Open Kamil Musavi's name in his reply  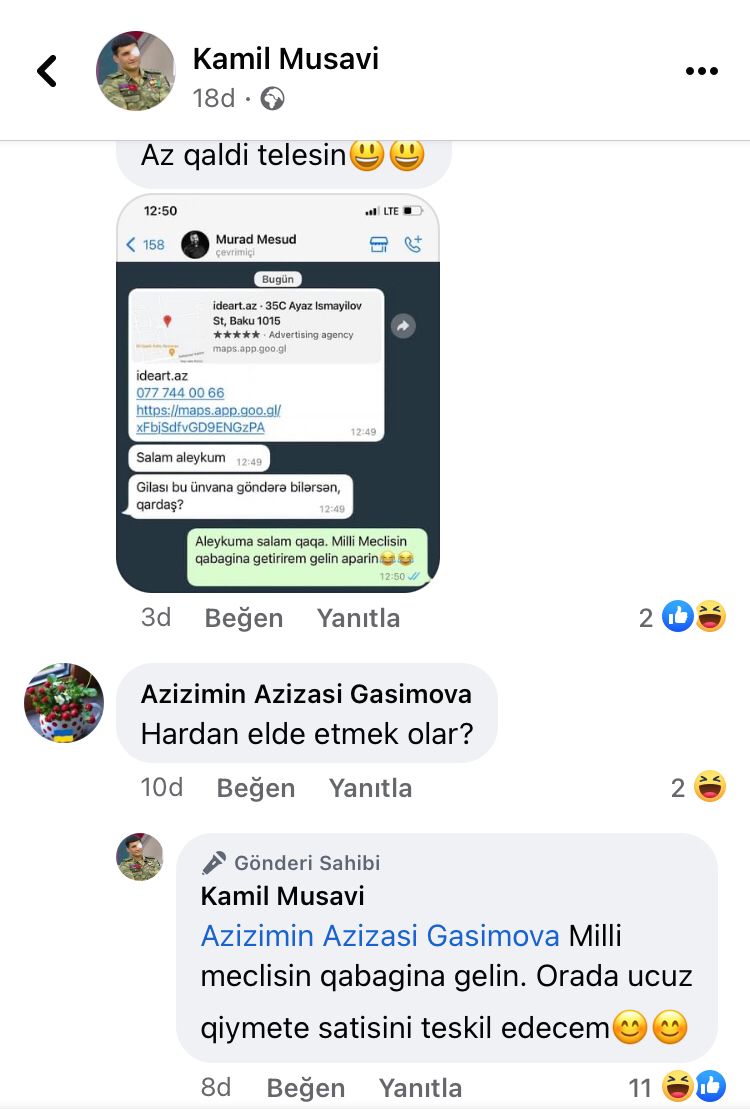[x=282, y=895]
